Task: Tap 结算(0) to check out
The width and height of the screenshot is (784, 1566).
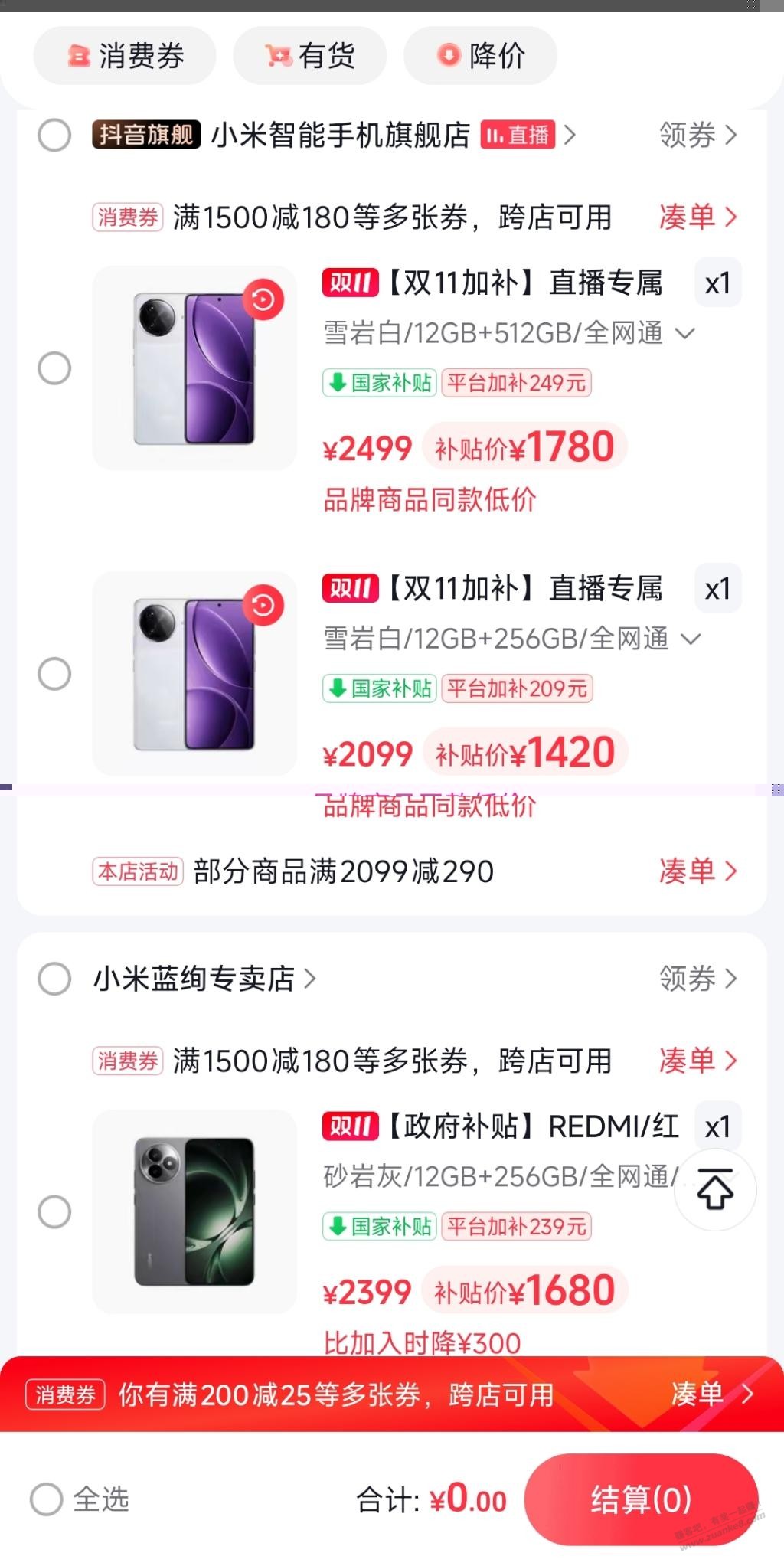Action: tap(640, 1499)
